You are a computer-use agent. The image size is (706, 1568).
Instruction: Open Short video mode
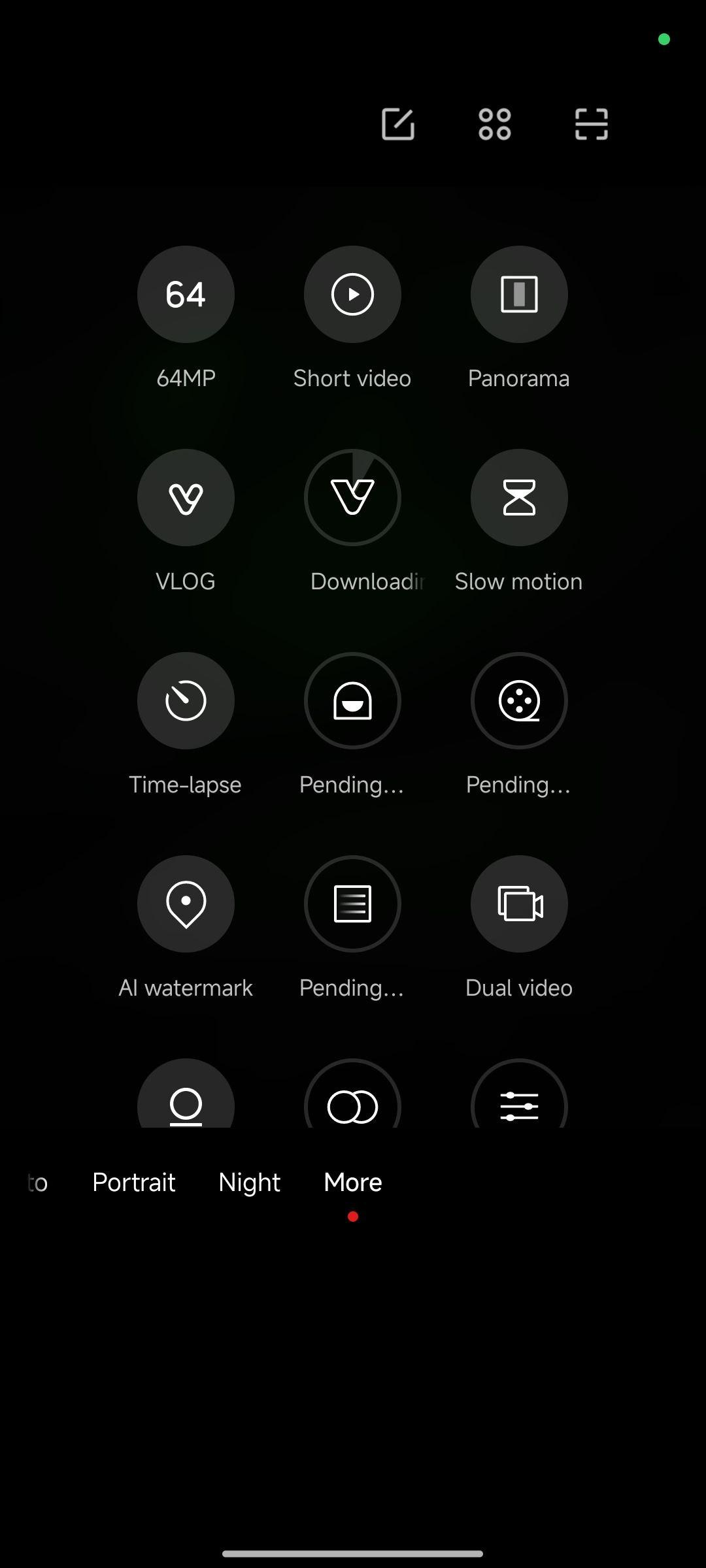352,294
